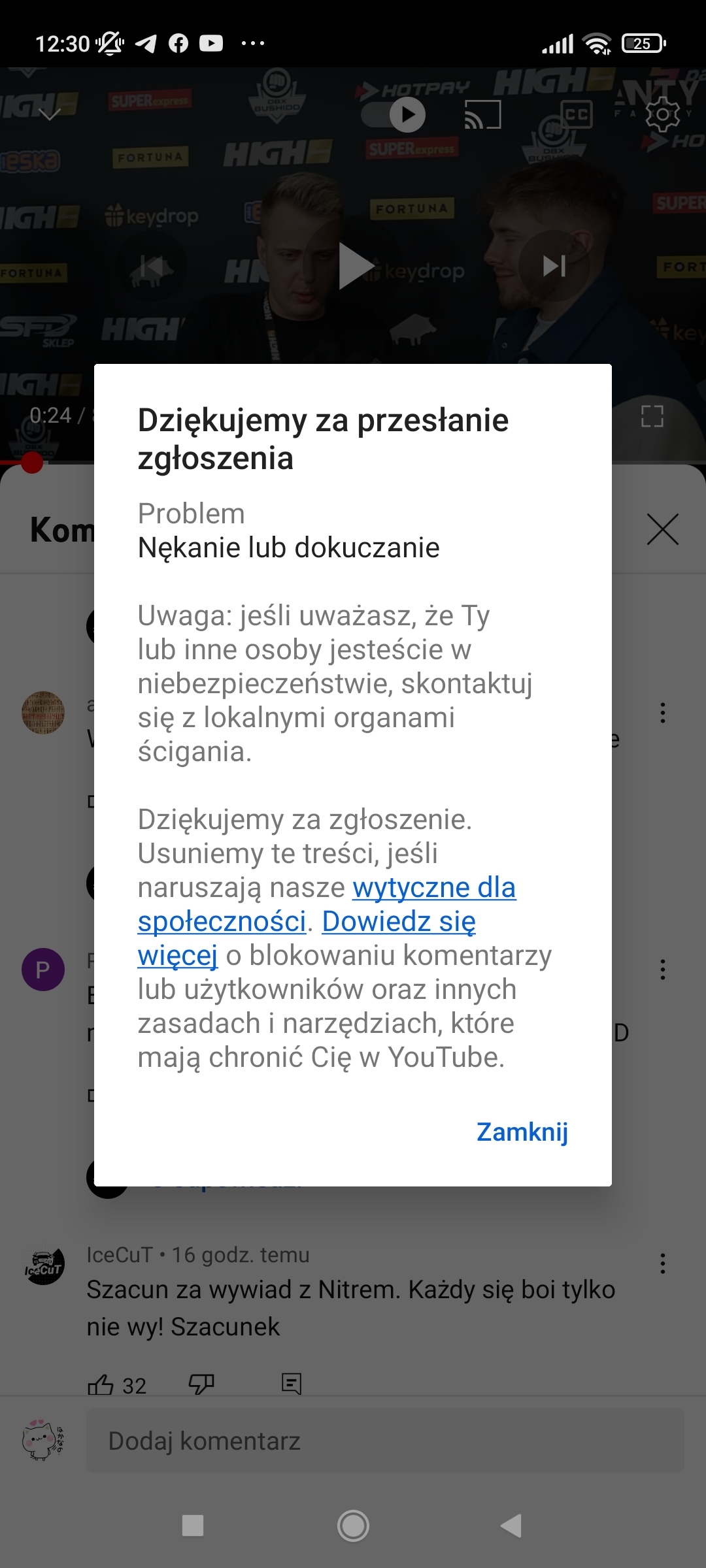Go to the previous video
The image size is (706, 1568).
(152, 266)
